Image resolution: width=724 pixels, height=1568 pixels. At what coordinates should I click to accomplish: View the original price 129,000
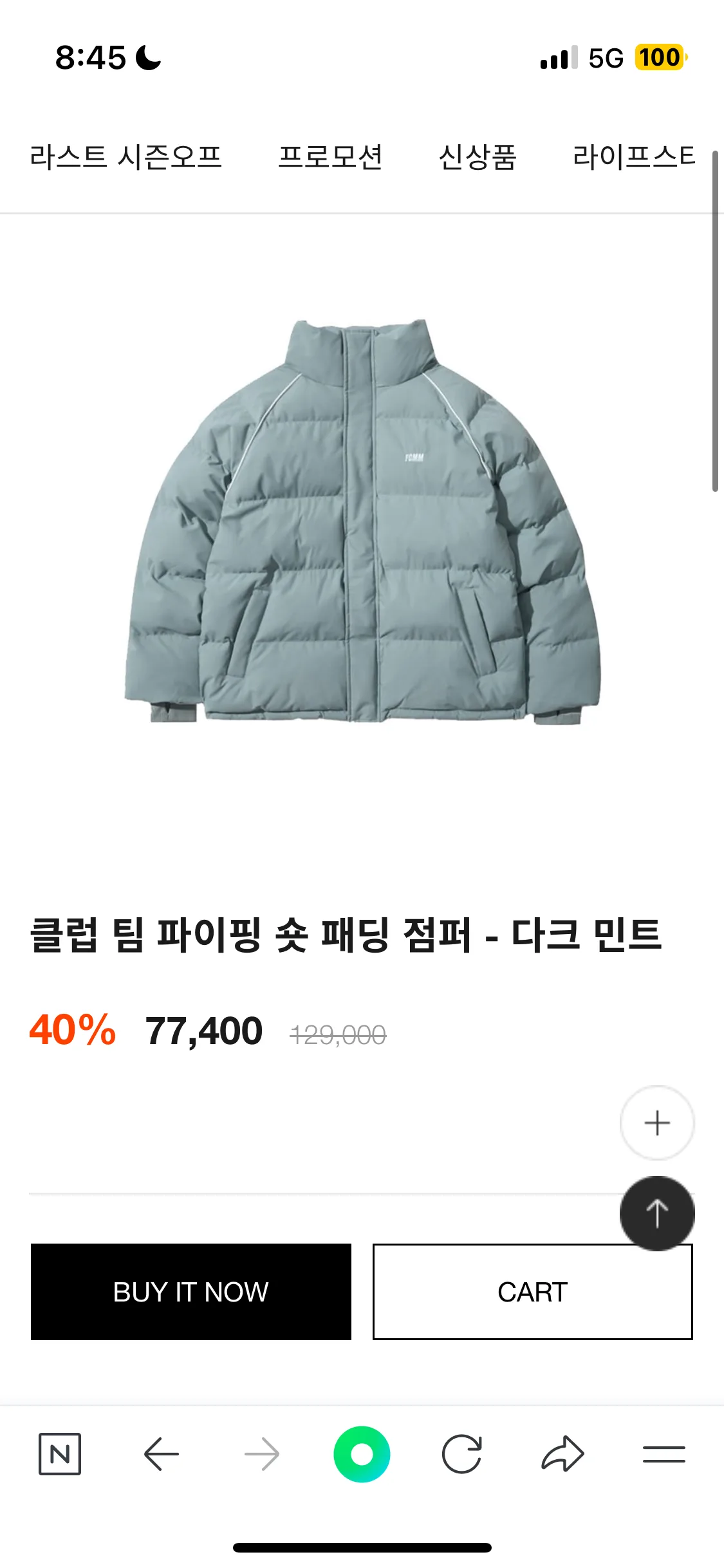[337, 1030]
